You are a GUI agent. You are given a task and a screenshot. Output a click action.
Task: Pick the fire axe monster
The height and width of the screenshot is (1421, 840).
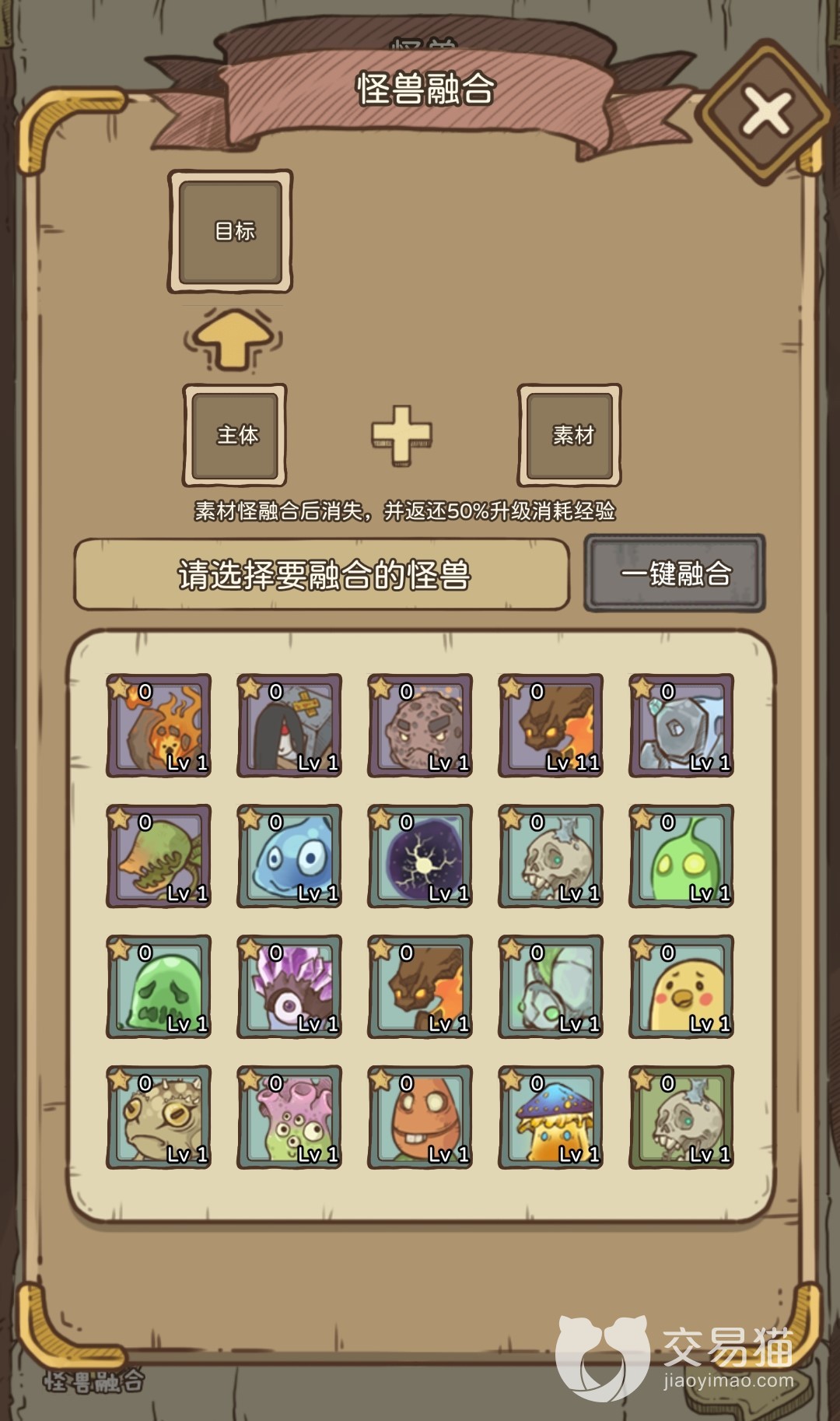click(159, 725)
